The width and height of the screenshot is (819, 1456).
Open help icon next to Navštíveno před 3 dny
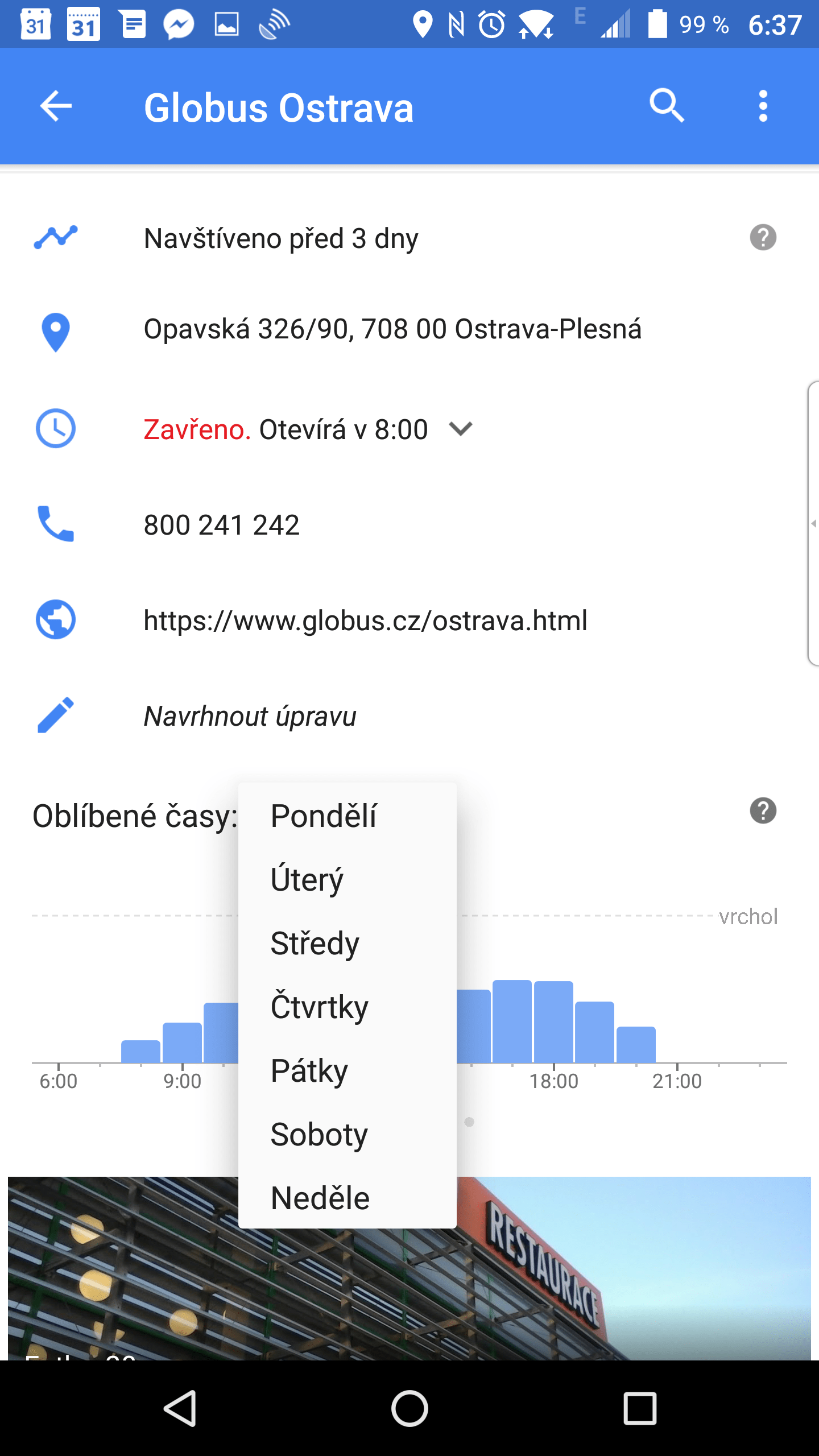pos(763,238)
